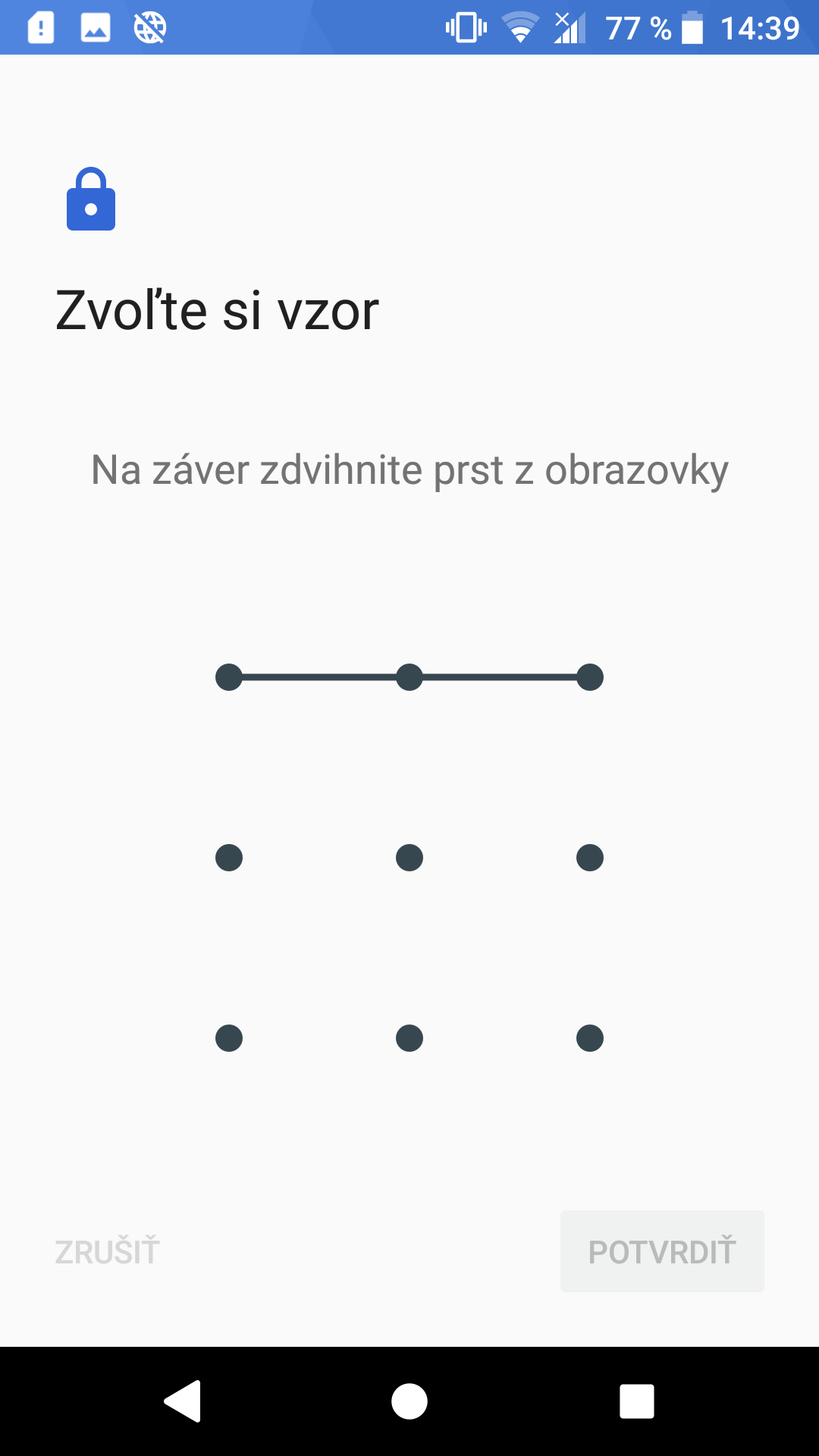Image resolution: width=819 pixels, height=1456 pixels.
Task: Tap the middle-row left pattern dot
Action: (x=229, y=858)
